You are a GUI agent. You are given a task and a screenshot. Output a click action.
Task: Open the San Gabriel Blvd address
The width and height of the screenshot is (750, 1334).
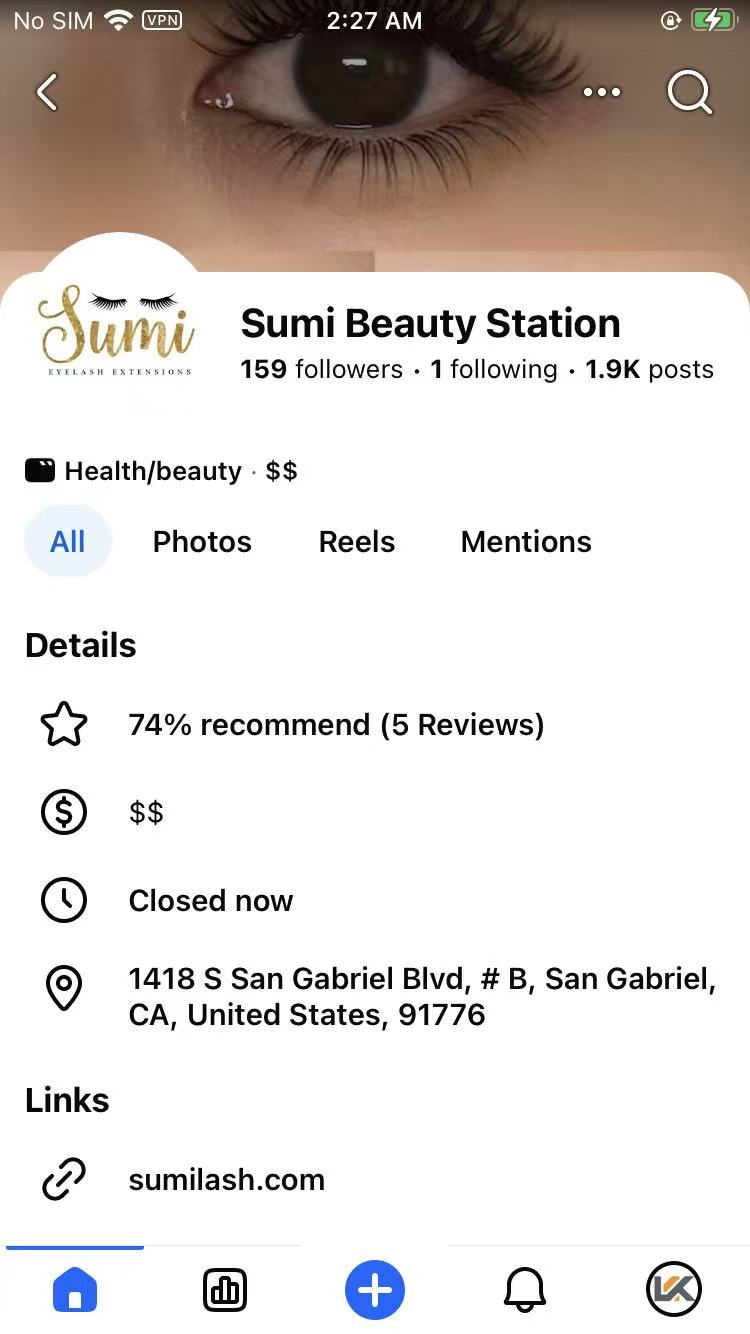[x=422, y=996]
